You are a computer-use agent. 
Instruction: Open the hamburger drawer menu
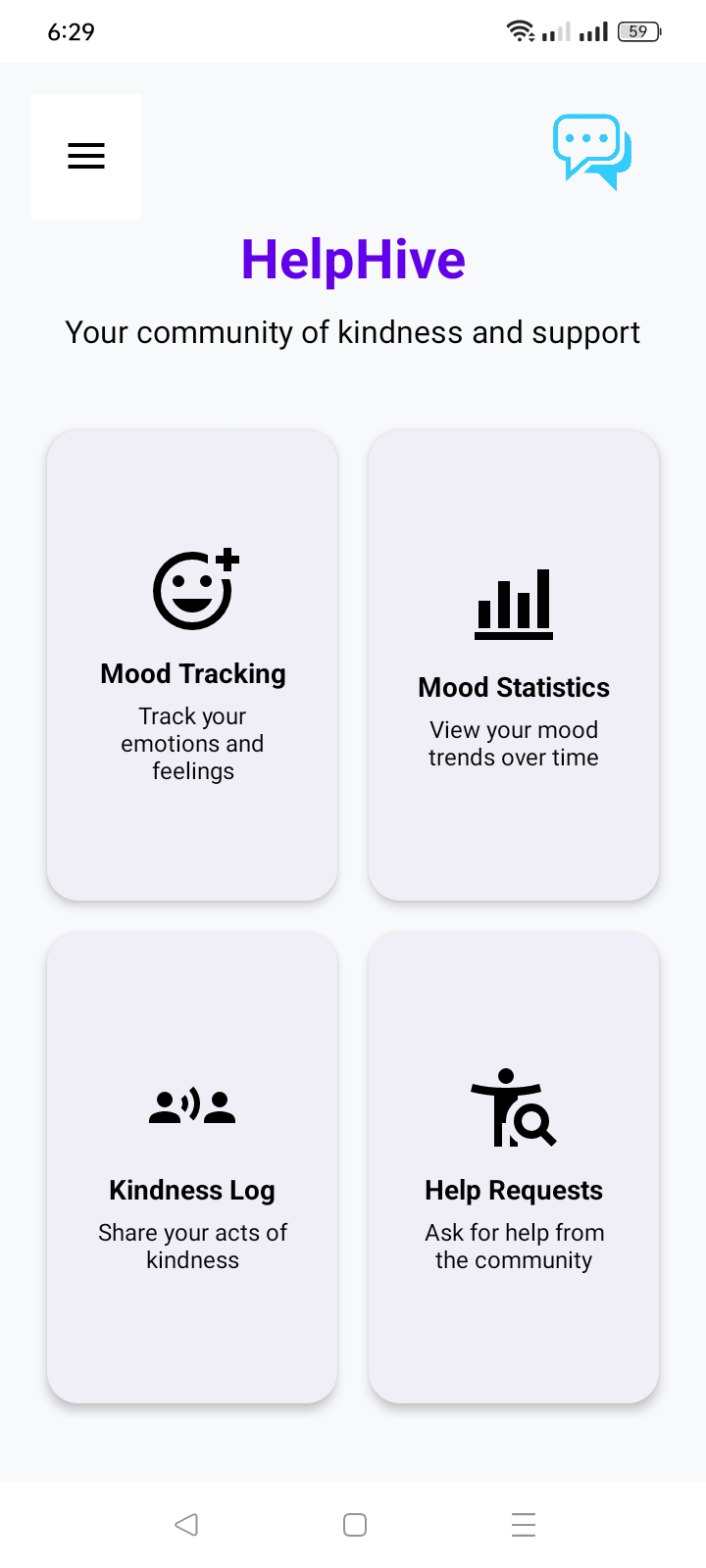86,156
